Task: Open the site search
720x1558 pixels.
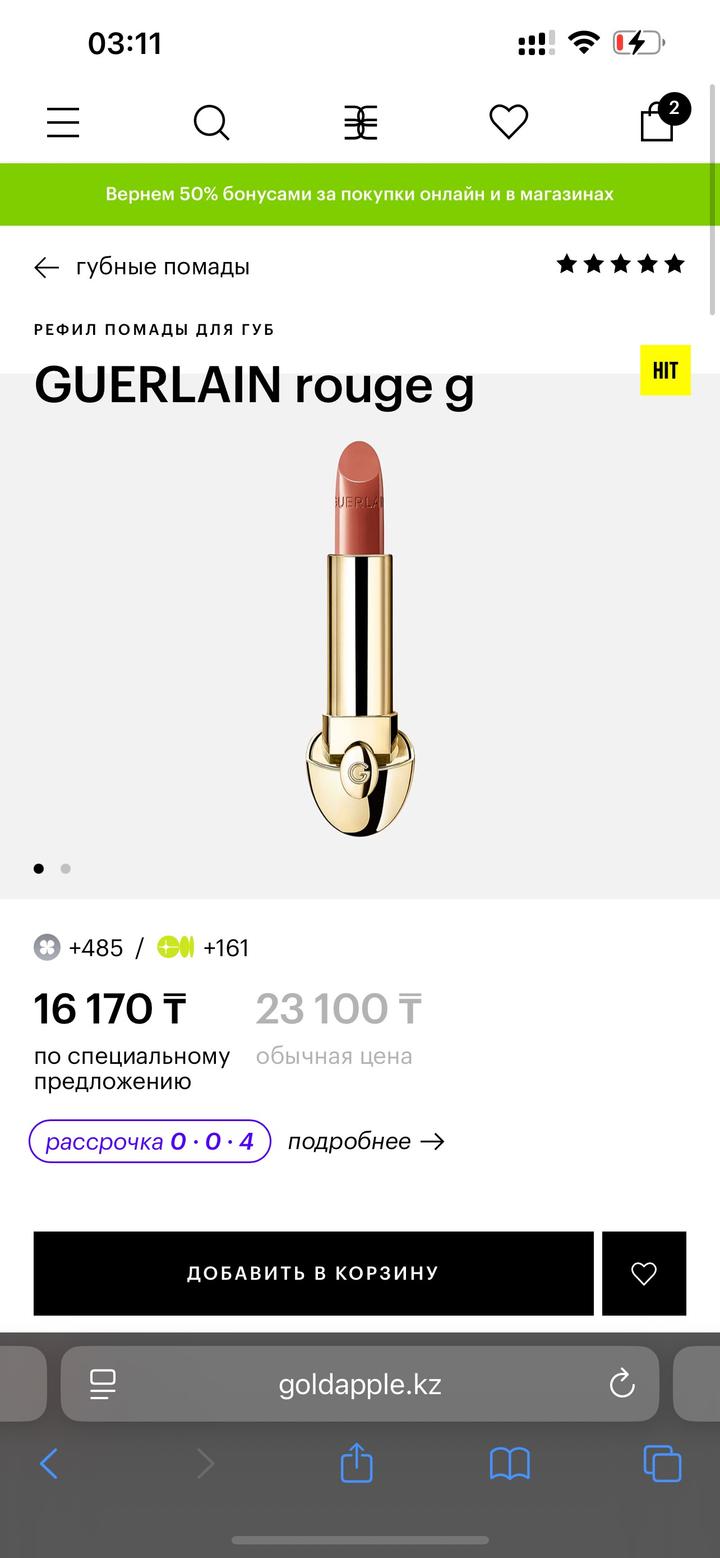Action: (x=211, y=123)
